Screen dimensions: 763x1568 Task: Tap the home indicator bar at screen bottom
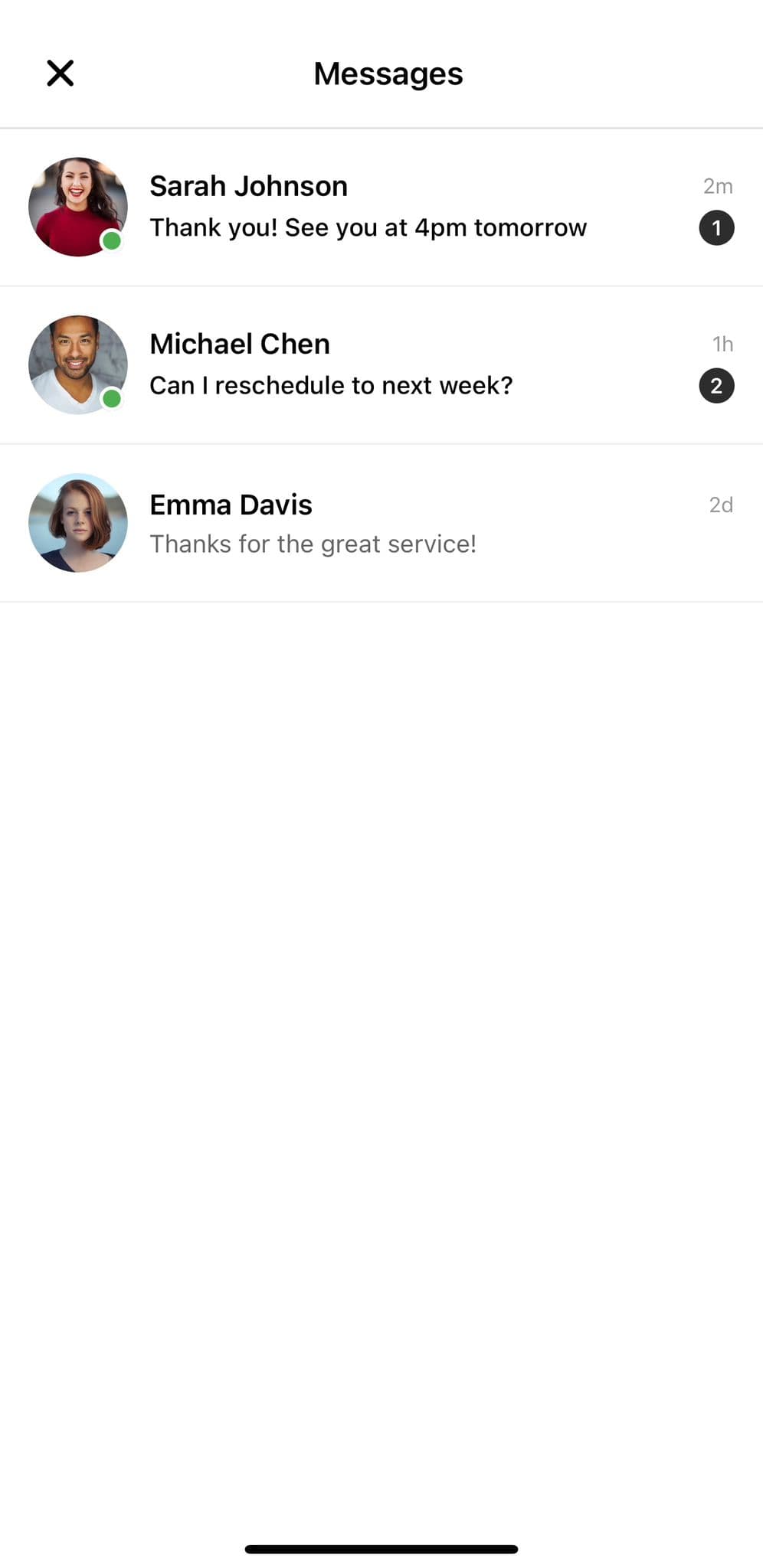point(381,1547)
